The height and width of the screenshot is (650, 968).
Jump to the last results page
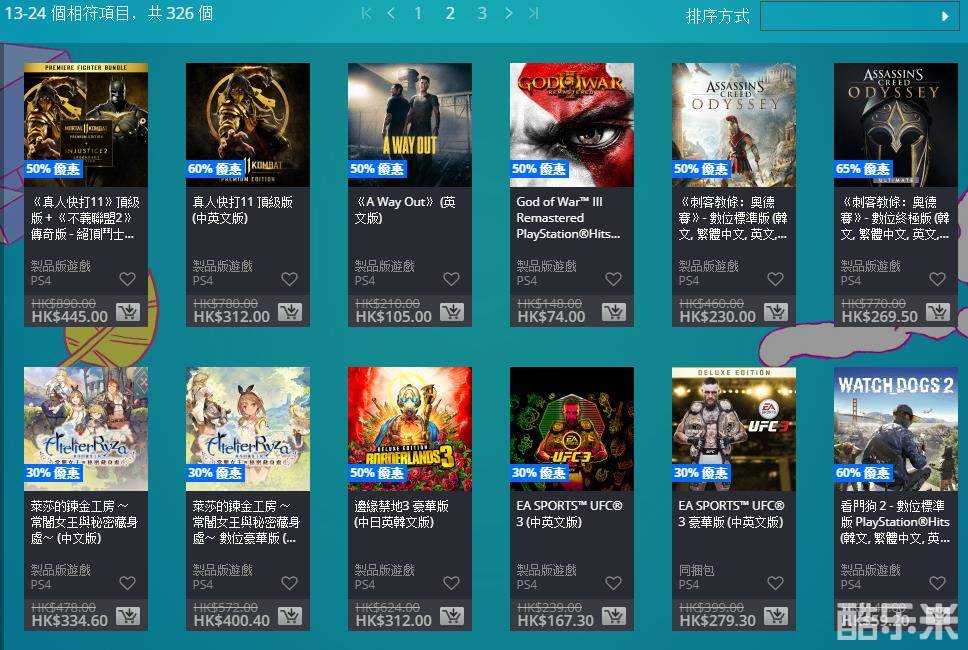(x=534, y=13)
